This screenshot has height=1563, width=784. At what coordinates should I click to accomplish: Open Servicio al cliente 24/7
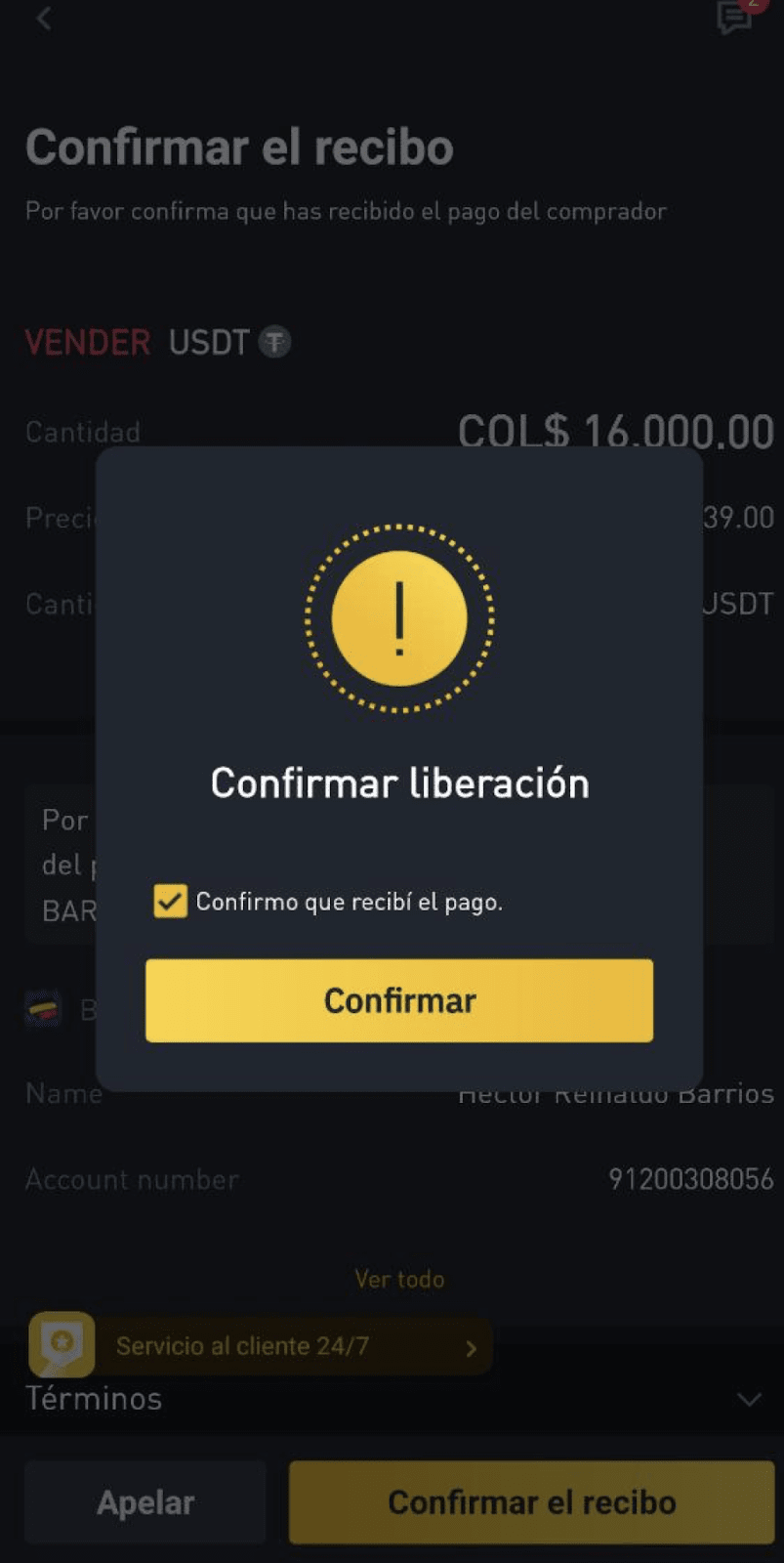click(x=260, y=1346)
